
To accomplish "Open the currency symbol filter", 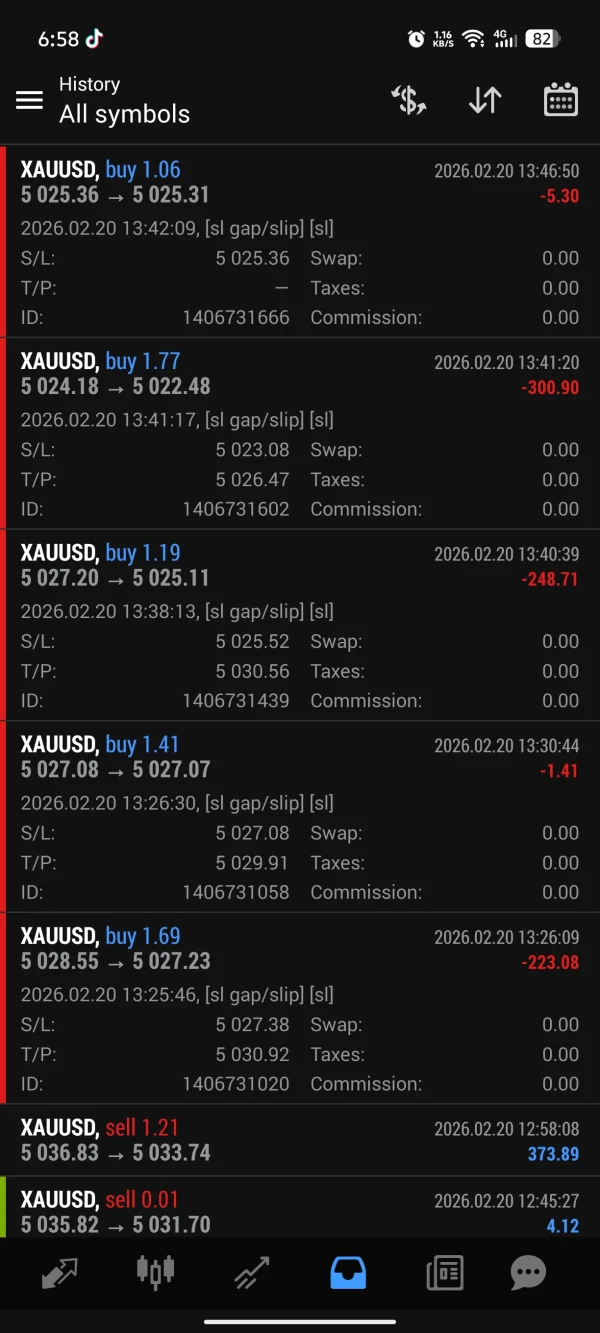I will [408, 100].
